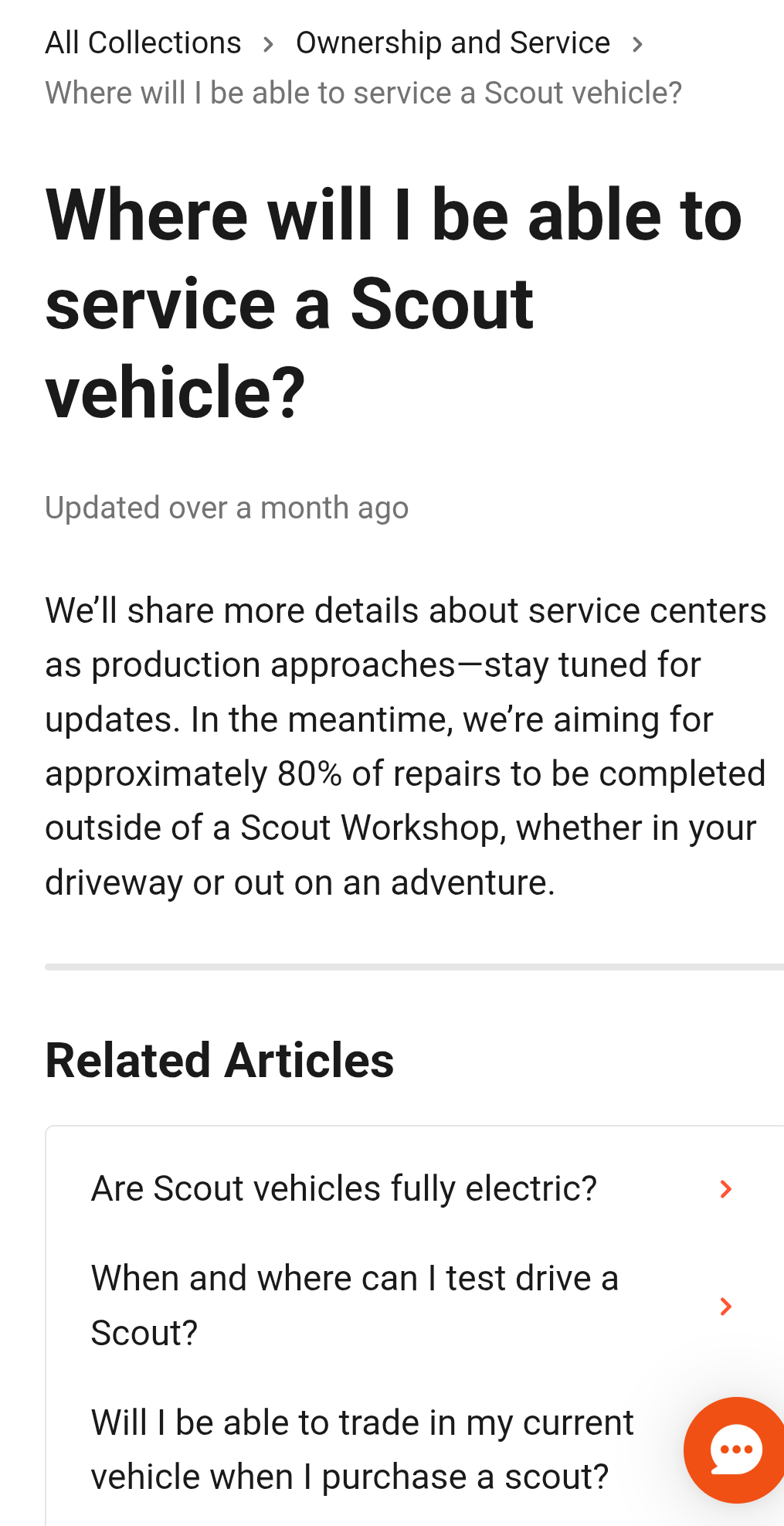The height and width of the screenshot is (1526, 784).
Task: Open the trade in current vehicle article
Action: tap(363, 1450)
